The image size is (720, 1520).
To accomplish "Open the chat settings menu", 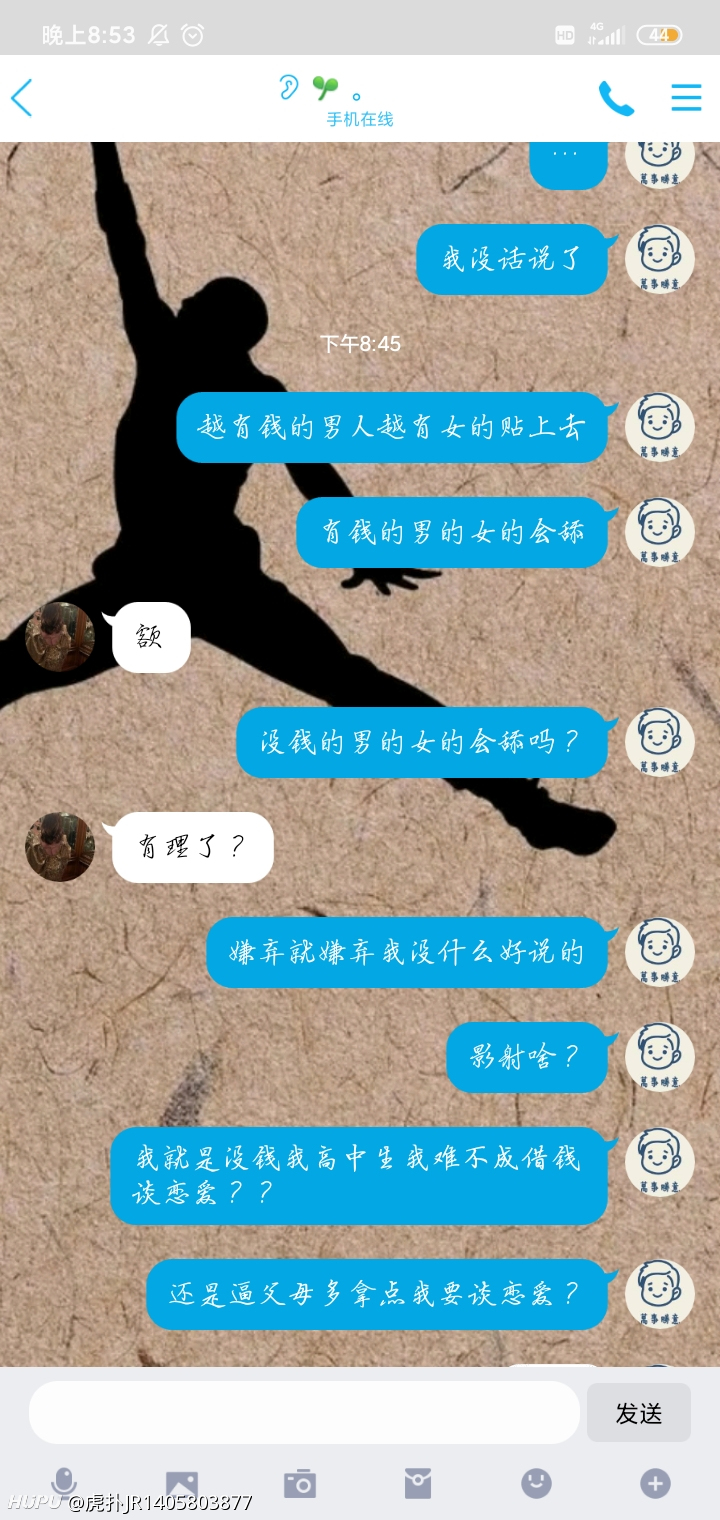I will (x=686, y=98).
